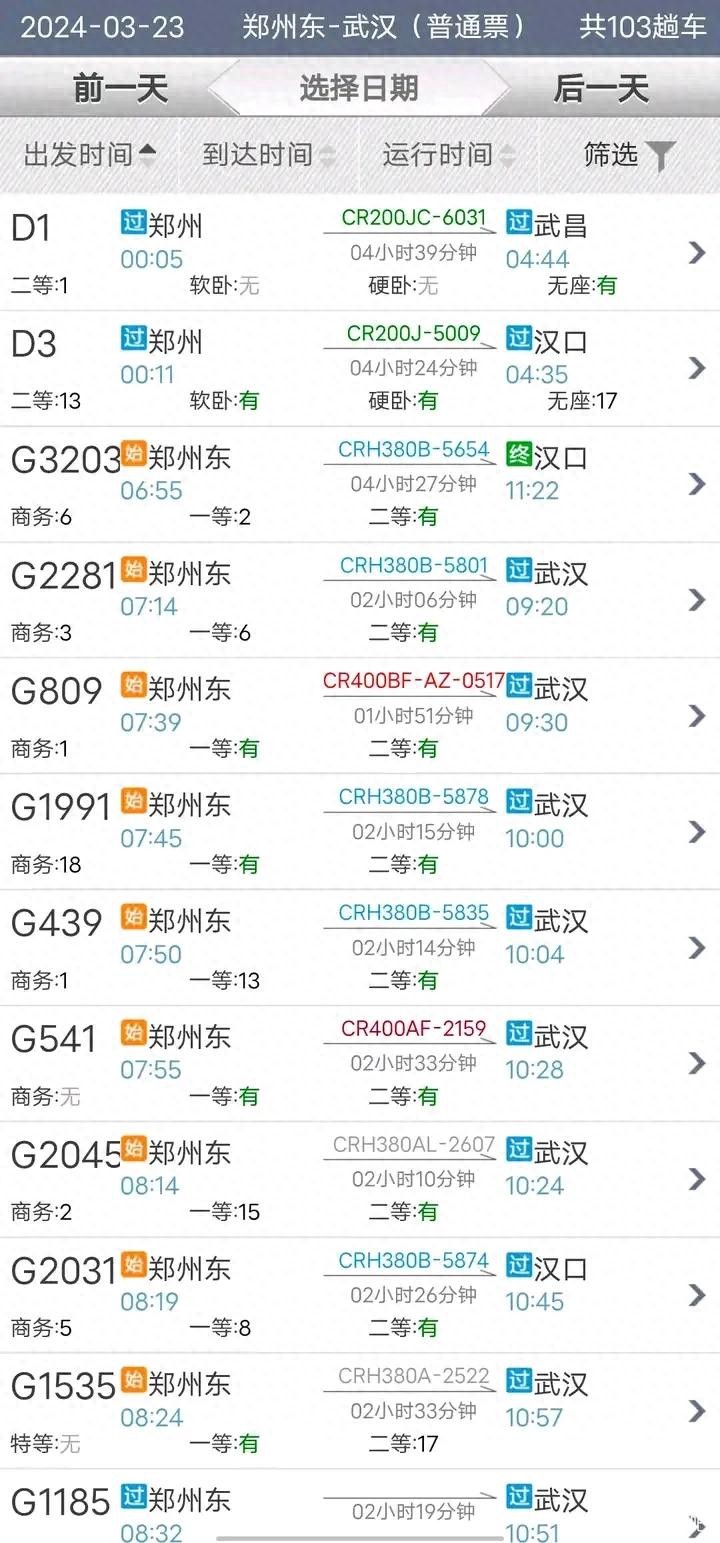Viewport: 720px width, 1543px height.
Task: Open train D3 to 汉口
Action: 360,368
